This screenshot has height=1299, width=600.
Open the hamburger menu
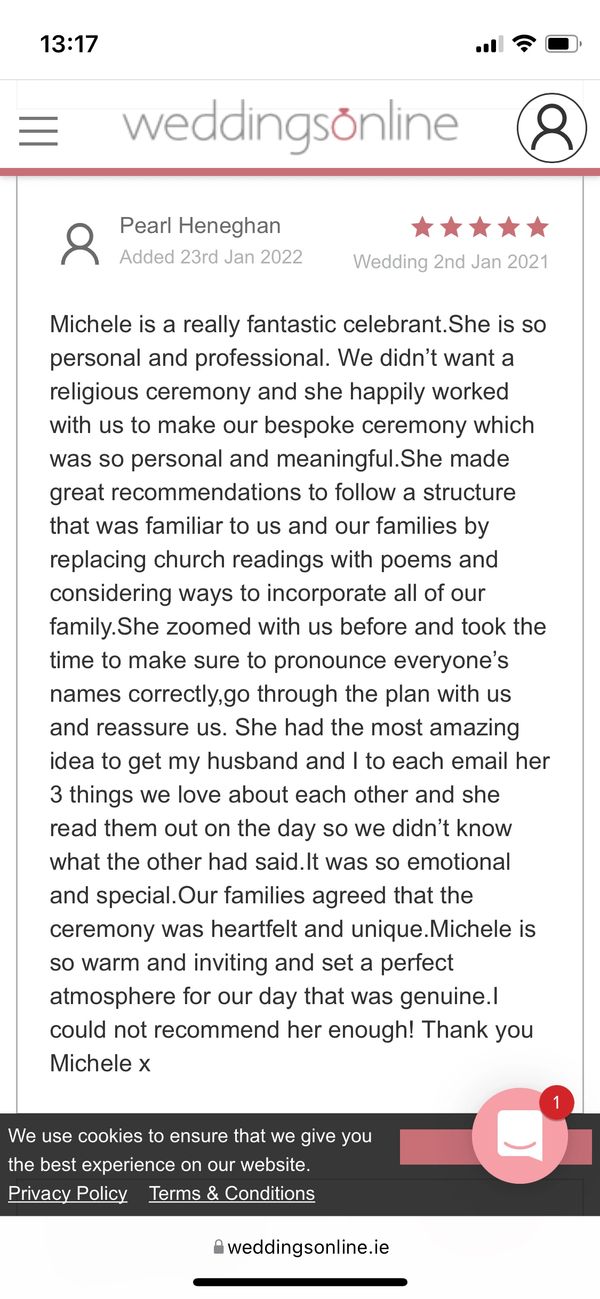click(x=38, y=130)
